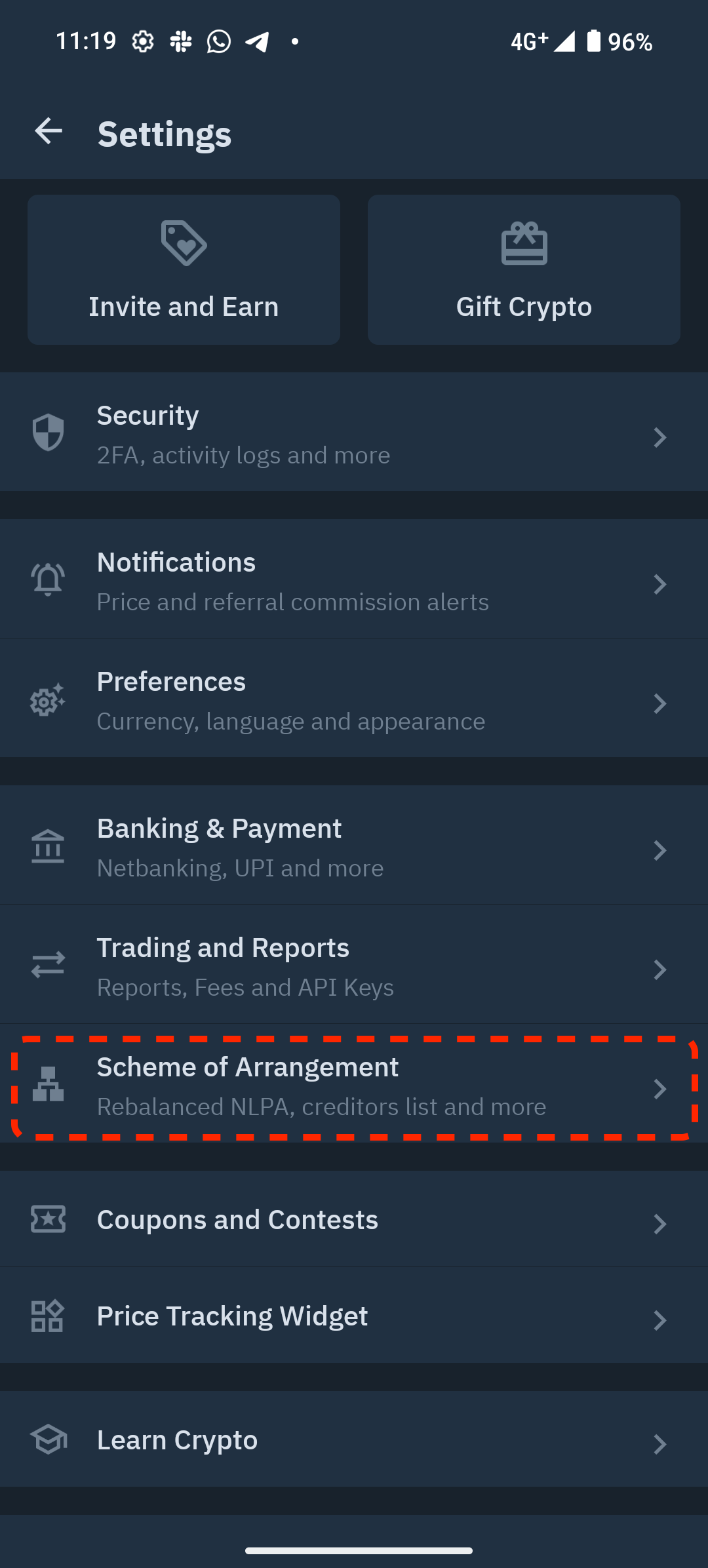Open Price Tracking Widget
Viewport: 708px width, 1568px height.
354,1316
